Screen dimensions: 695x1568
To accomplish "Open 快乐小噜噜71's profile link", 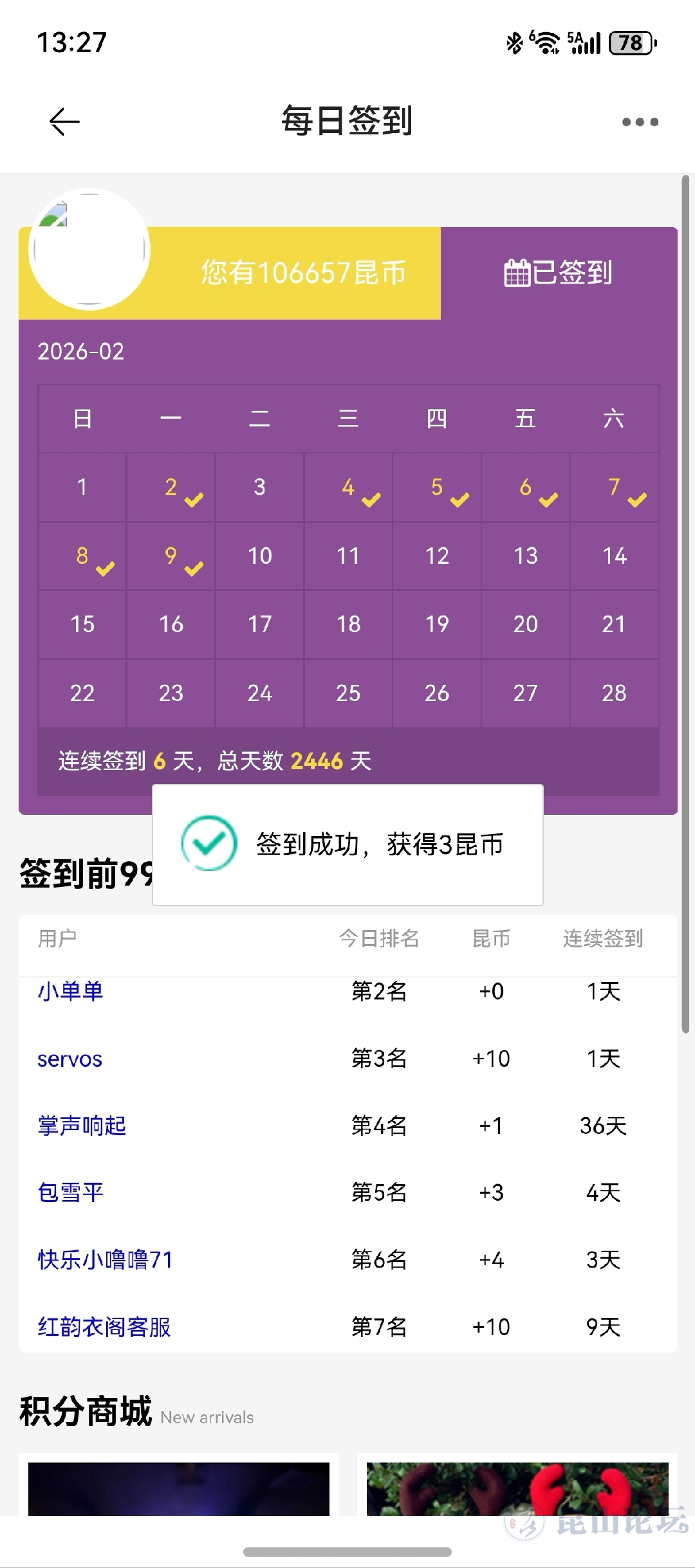I will pyautogui.click(x=105, y=1259).
